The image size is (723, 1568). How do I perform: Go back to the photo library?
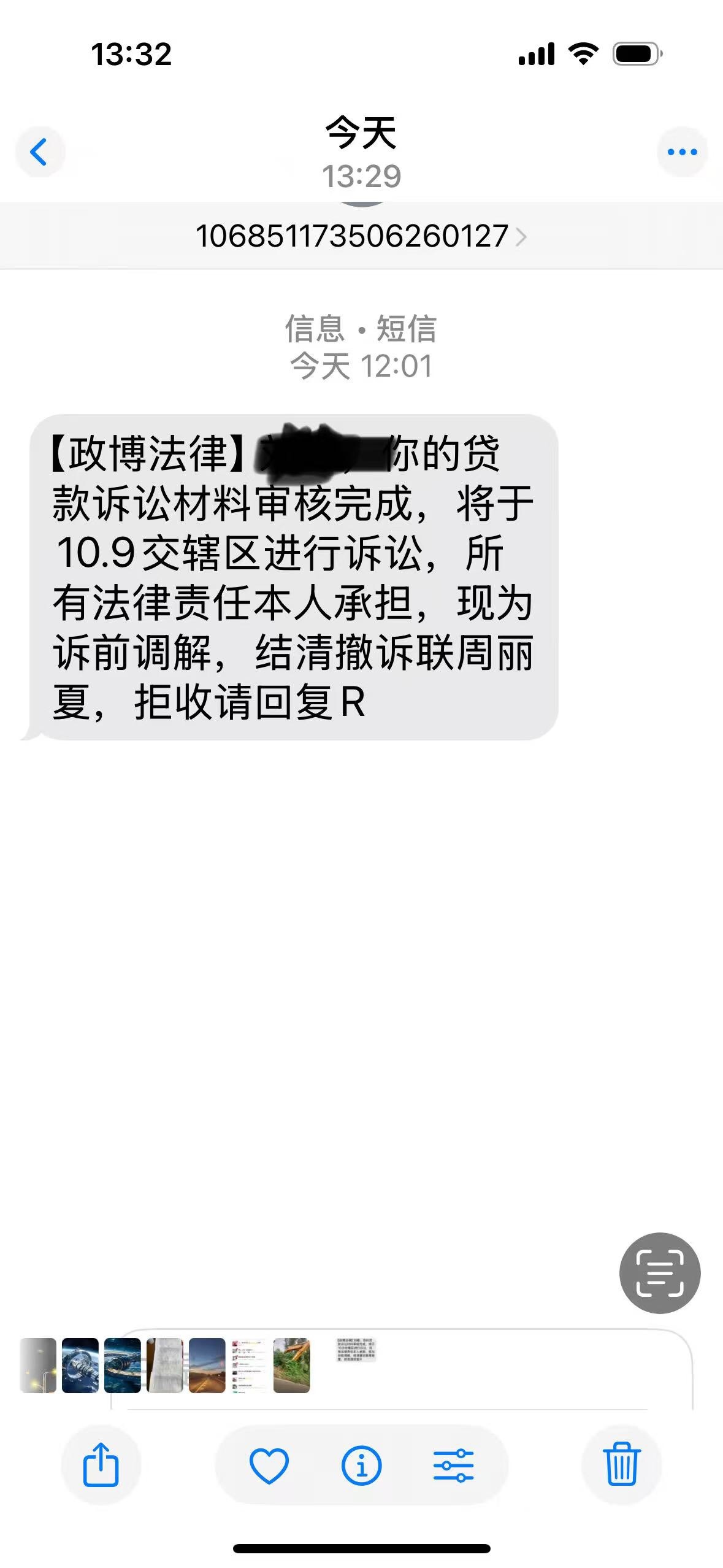39,152
